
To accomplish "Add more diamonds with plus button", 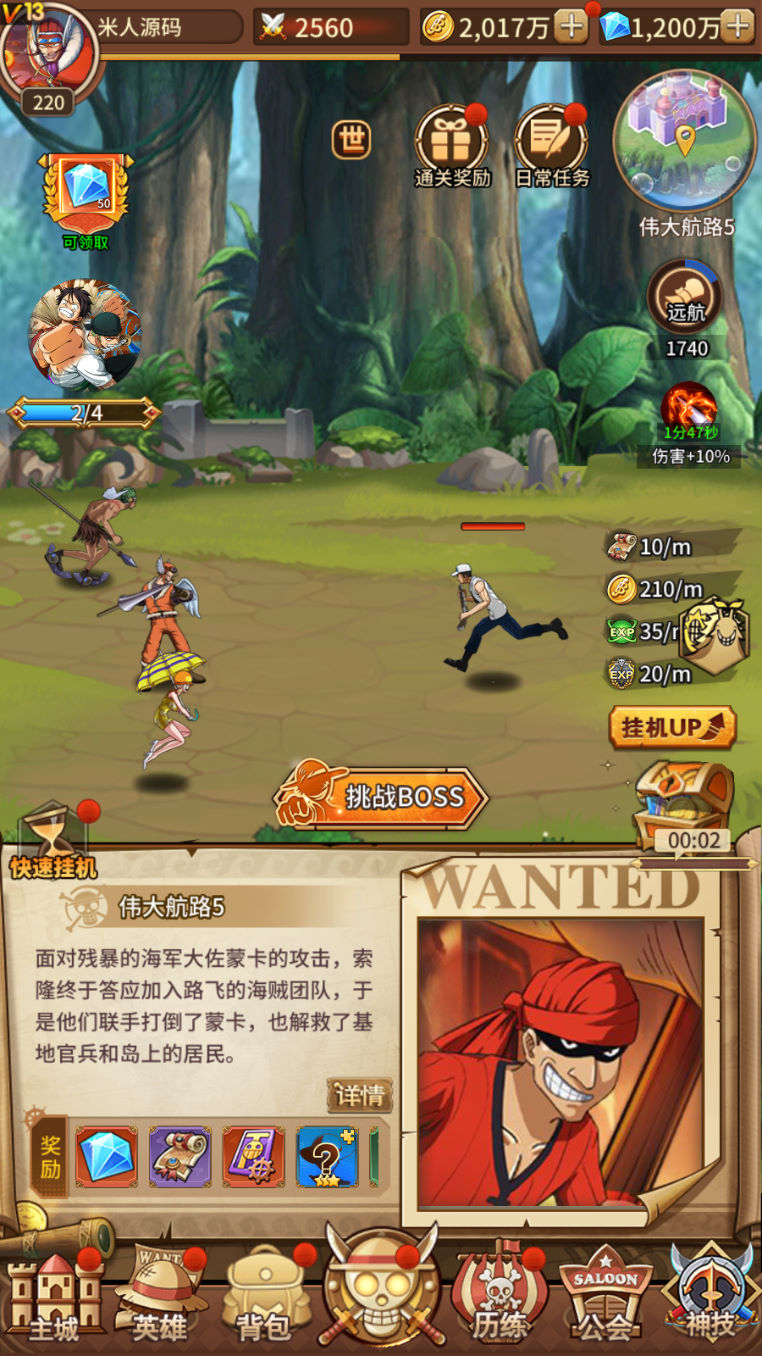I will click(737, 26).
